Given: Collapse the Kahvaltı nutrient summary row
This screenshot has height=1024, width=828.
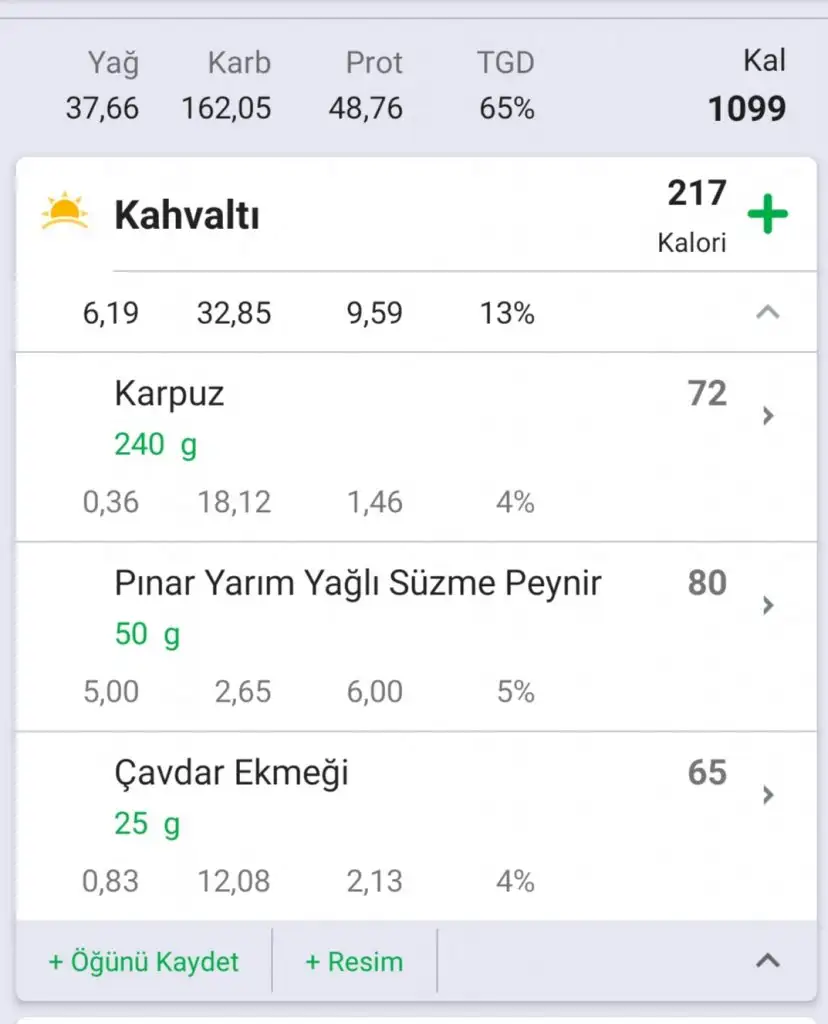Looking at the screenshot, I should (767, 313).
